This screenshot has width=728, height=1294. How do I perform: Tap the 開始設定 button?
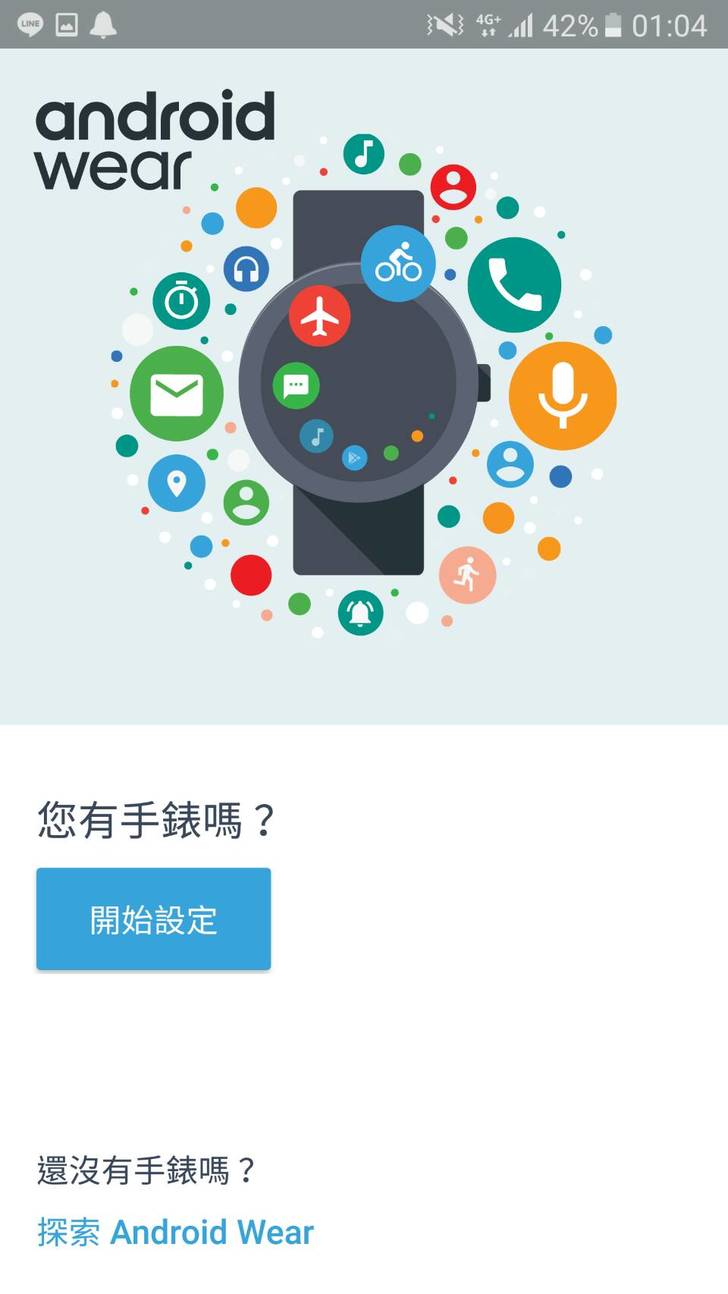pos(153,919)
